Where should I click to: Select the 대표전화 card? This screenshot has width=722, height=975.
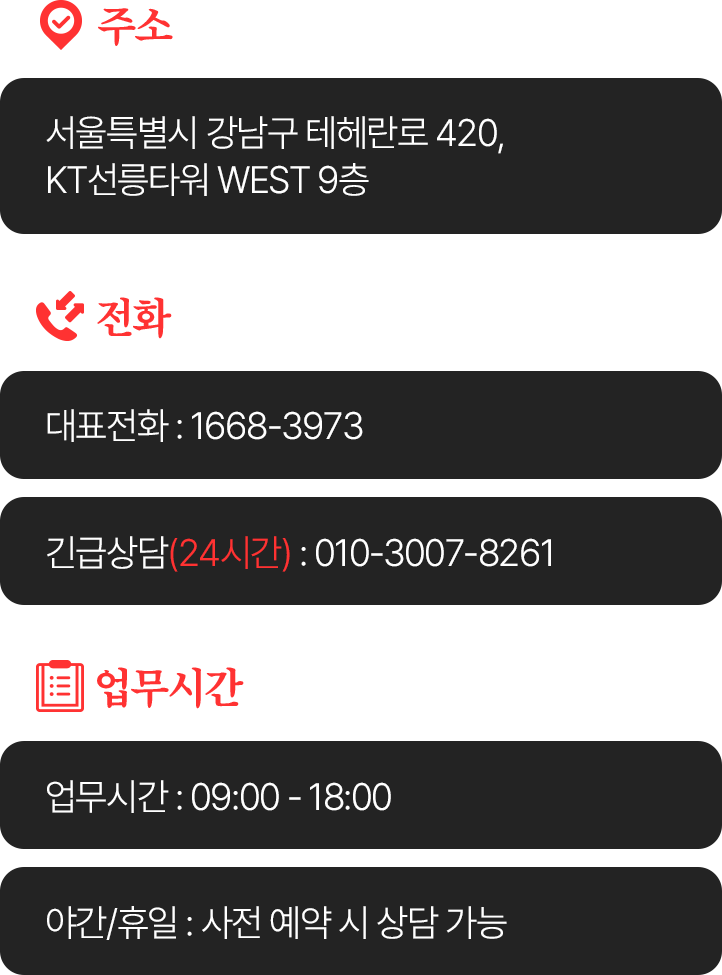click(x=360, y=424)
